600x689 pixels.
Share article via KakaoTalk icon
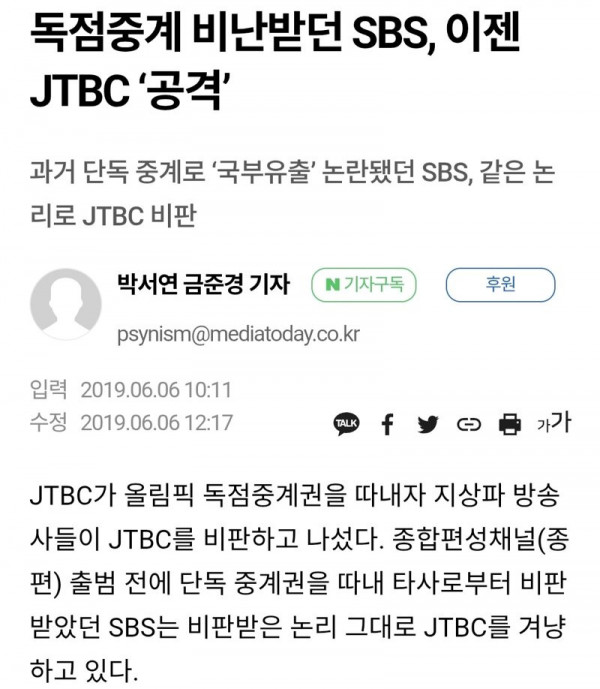(x=346, y=424)
